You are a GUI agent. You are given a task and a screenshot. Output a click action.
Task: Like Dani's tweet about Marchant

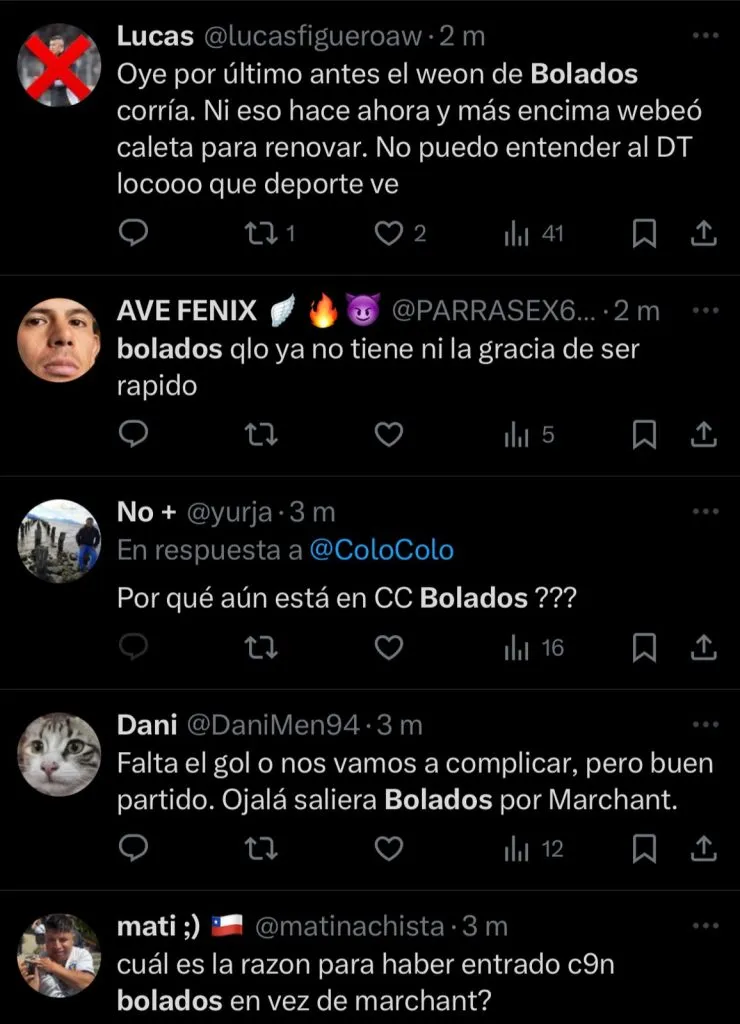pos(388,849)
